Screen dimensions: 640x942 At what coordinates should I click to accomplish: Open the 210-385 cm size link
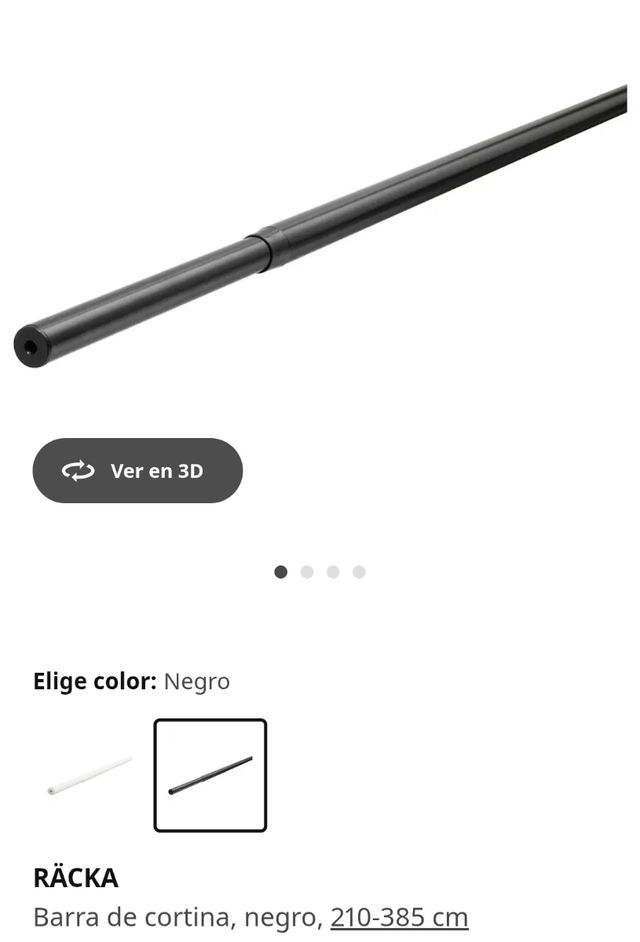(399, 917)
